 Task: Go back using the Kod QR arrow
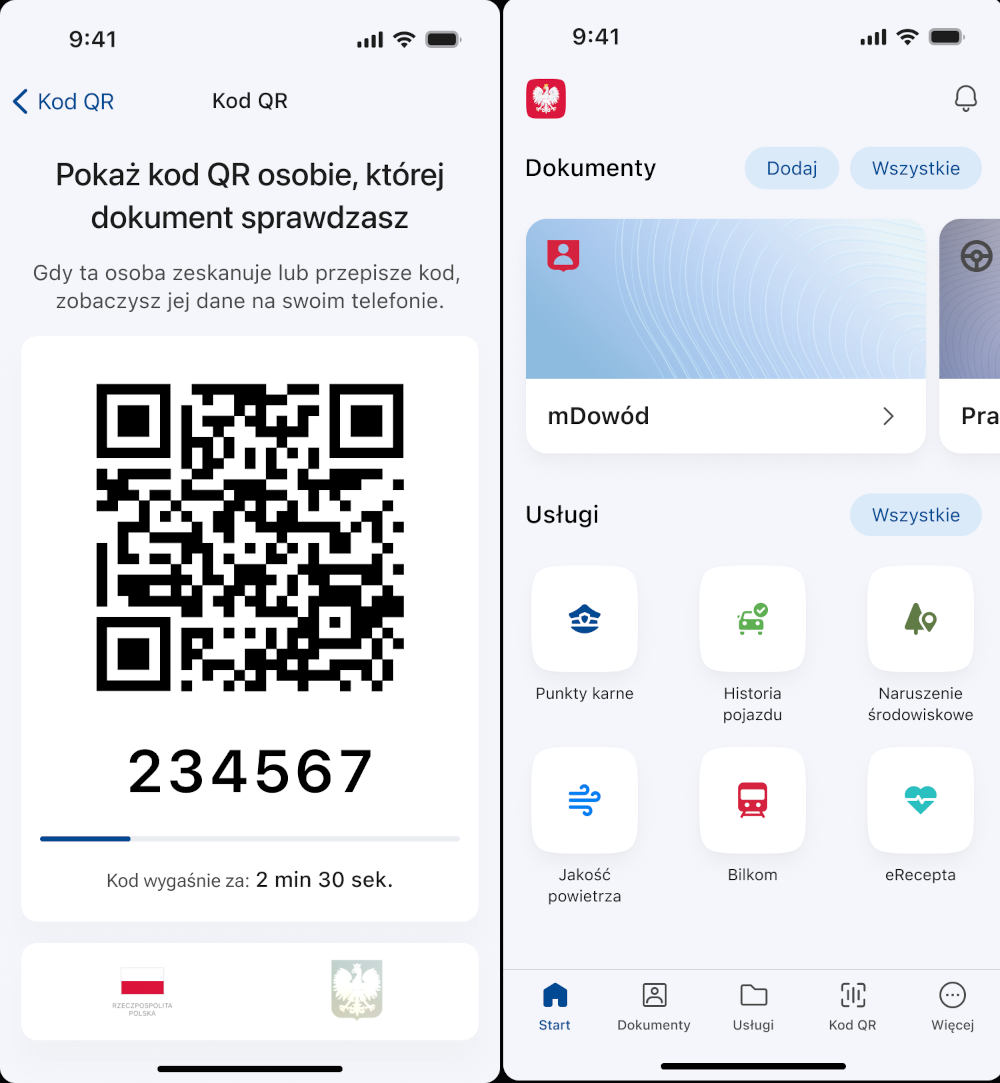coord(62,101)
